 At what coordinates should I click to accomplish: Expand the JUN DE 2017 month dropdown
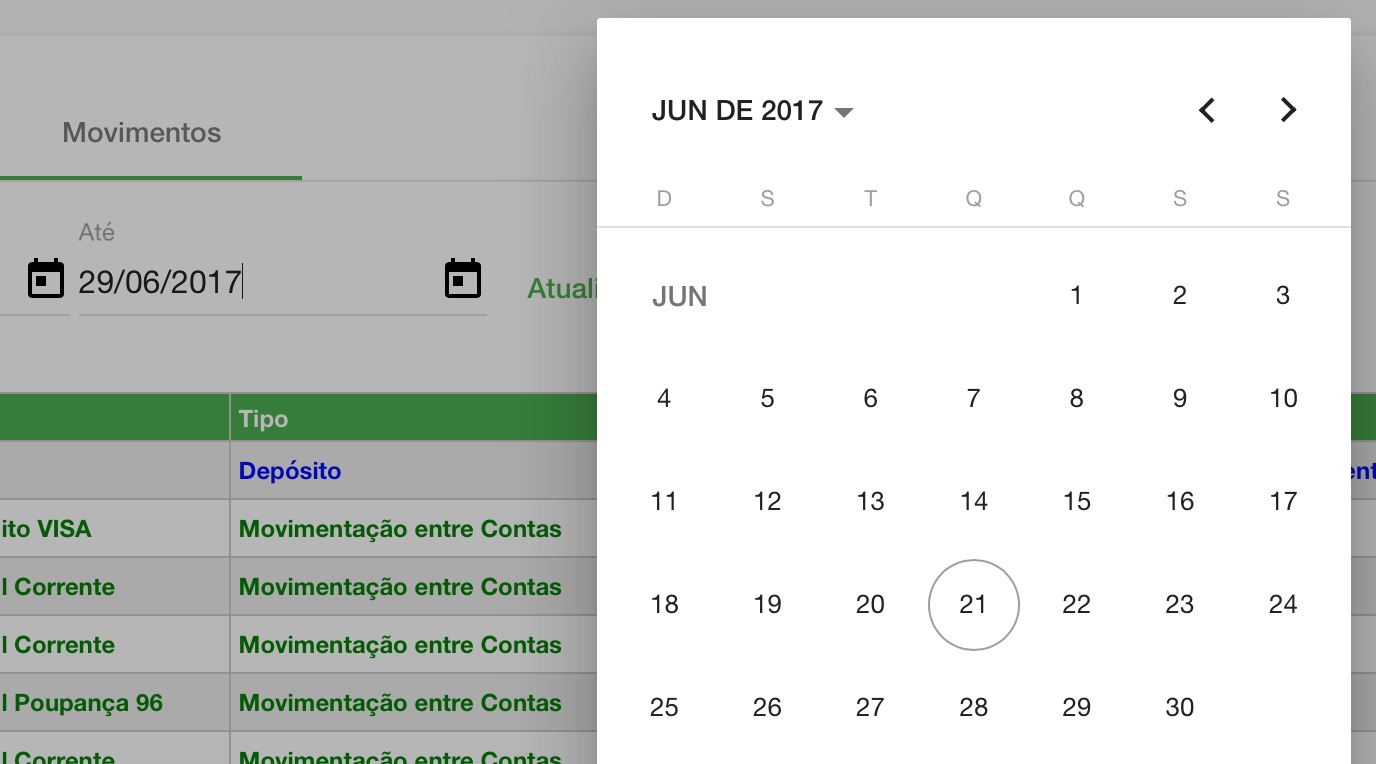pyautogui.click(x=752, y=110)
